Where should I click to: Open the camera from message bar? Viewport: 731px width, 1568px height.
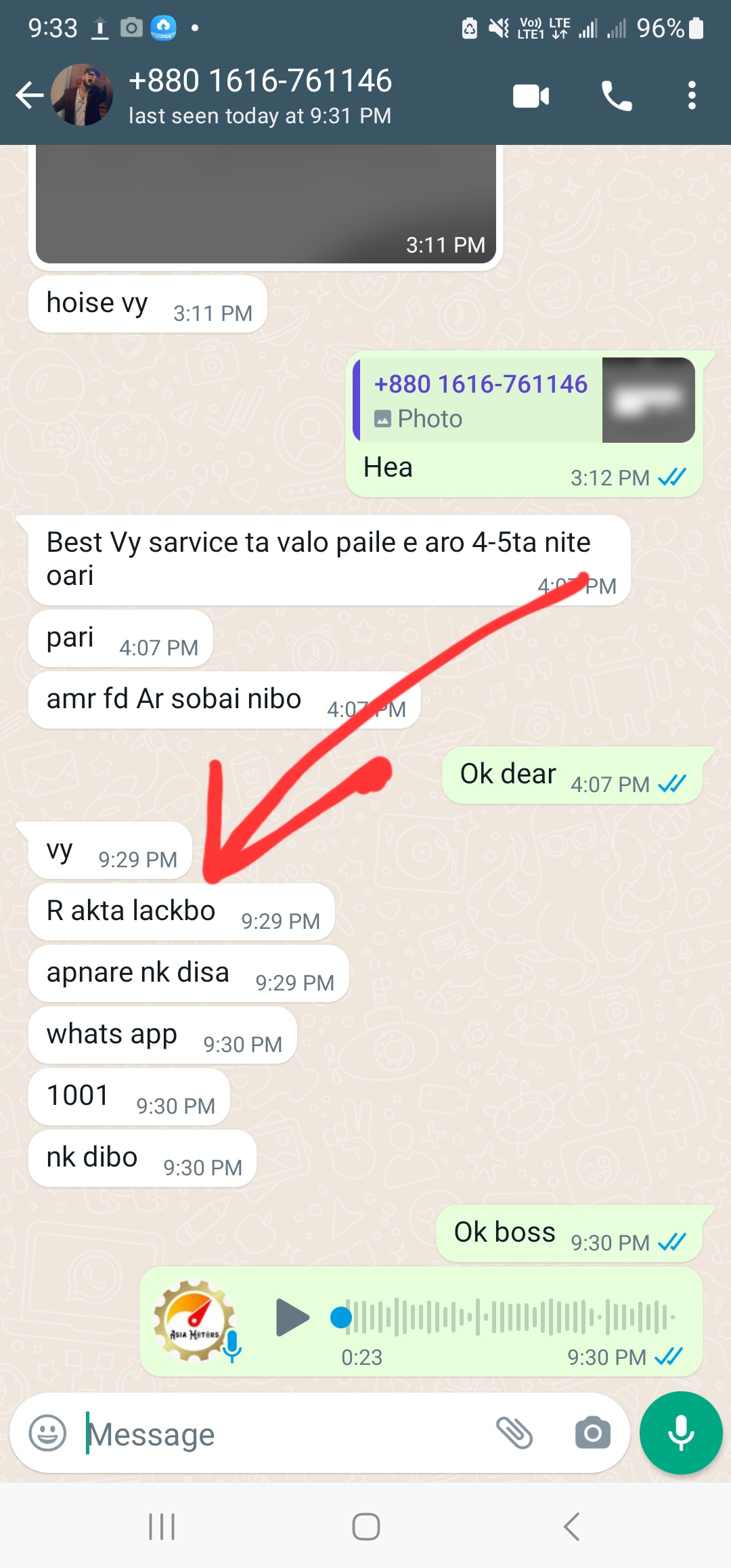coord(592,1433)
